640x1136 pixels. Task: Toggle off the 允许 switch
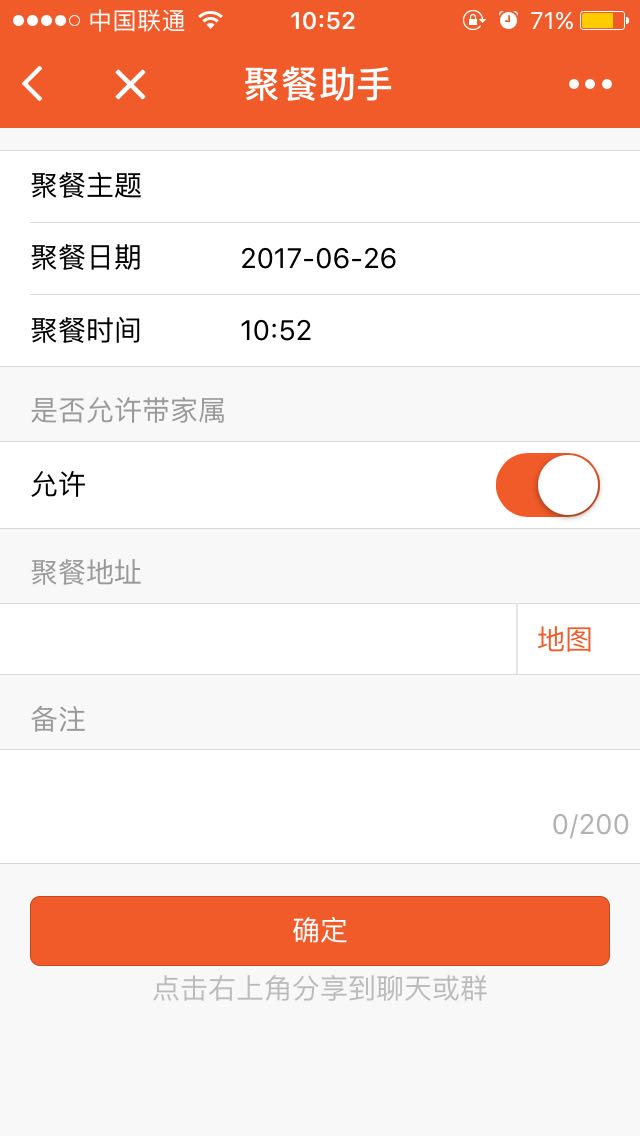click(x=547, y=485)
